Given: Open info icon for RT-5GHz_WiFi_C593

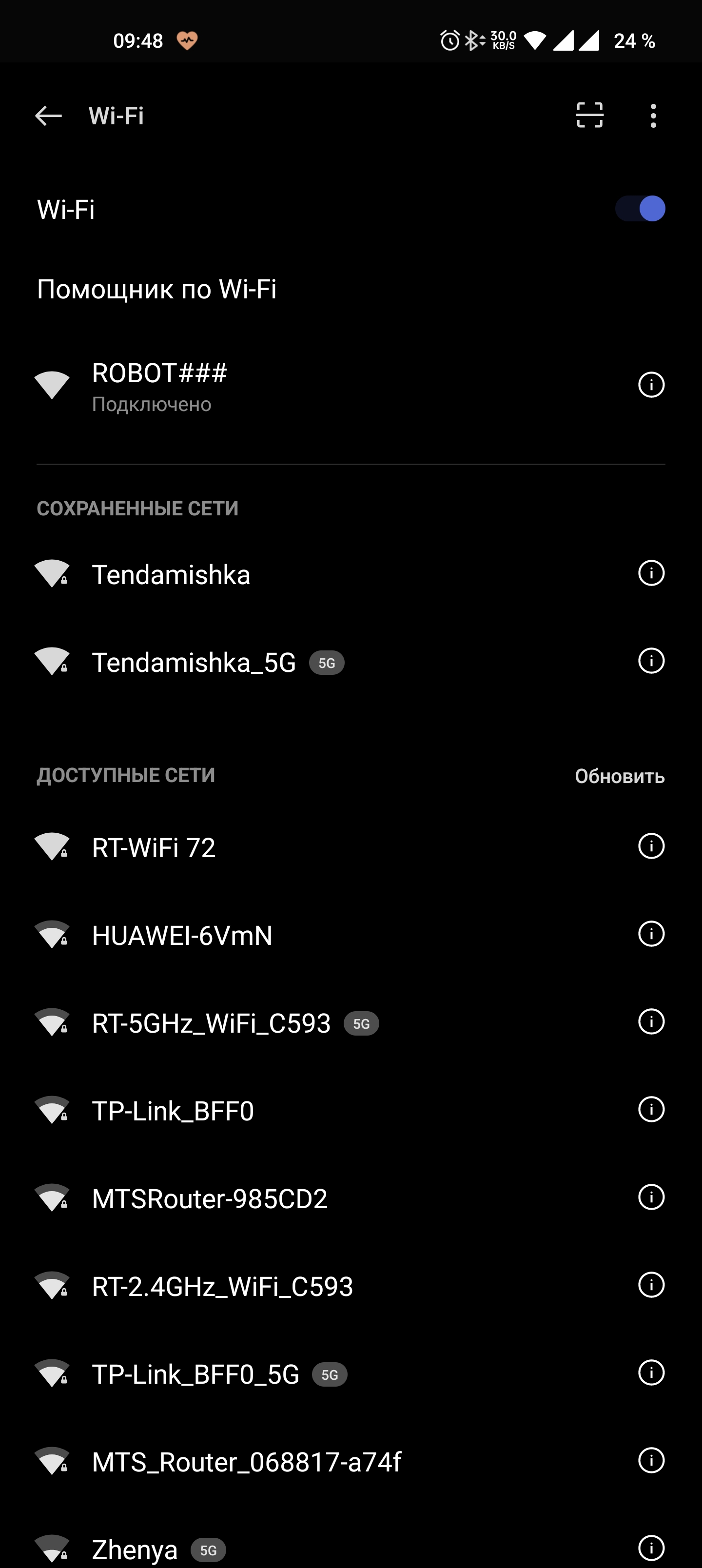Looking at the screenshot, I should click(x=651, y=1021).
